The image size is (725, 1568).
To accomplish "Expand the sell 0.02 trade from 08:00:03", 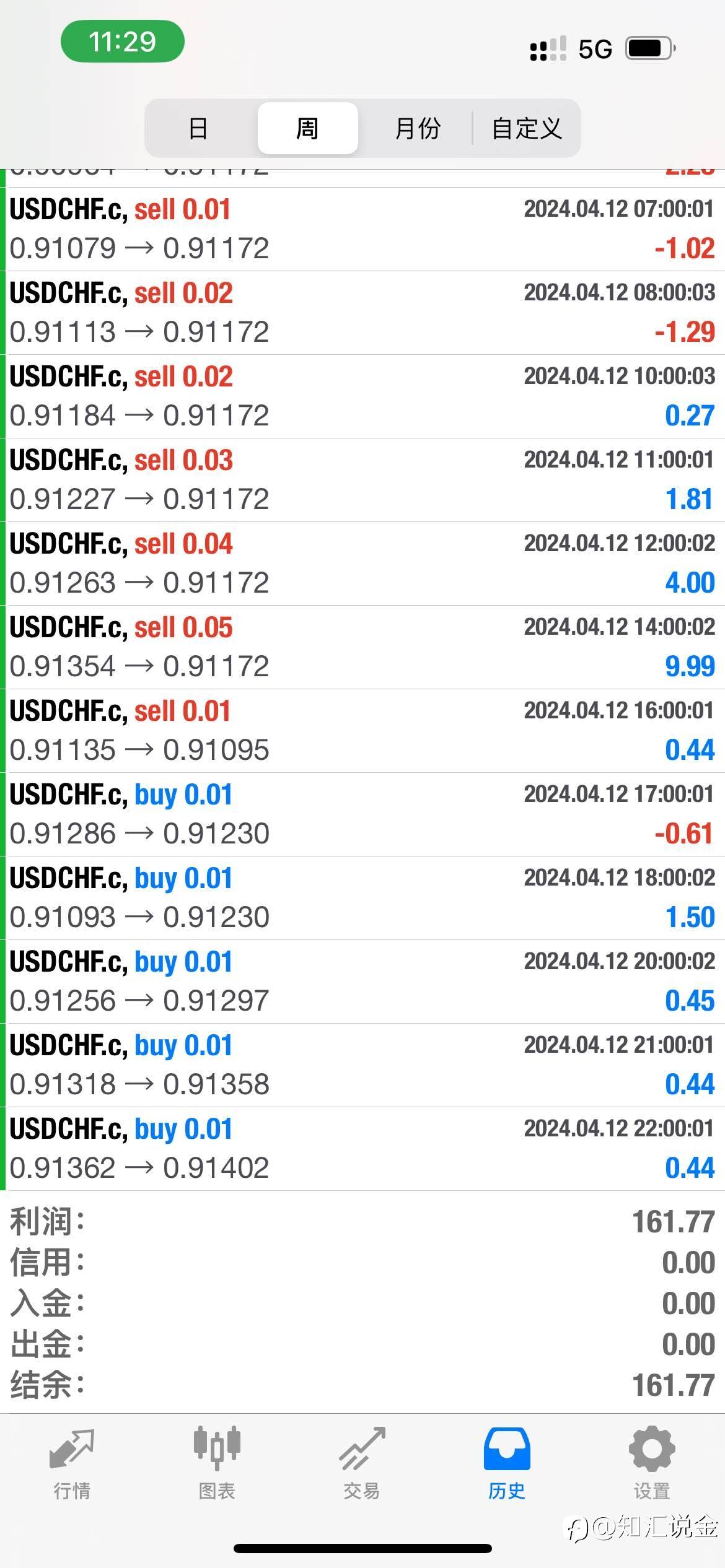I will click(x=362, y=313).
